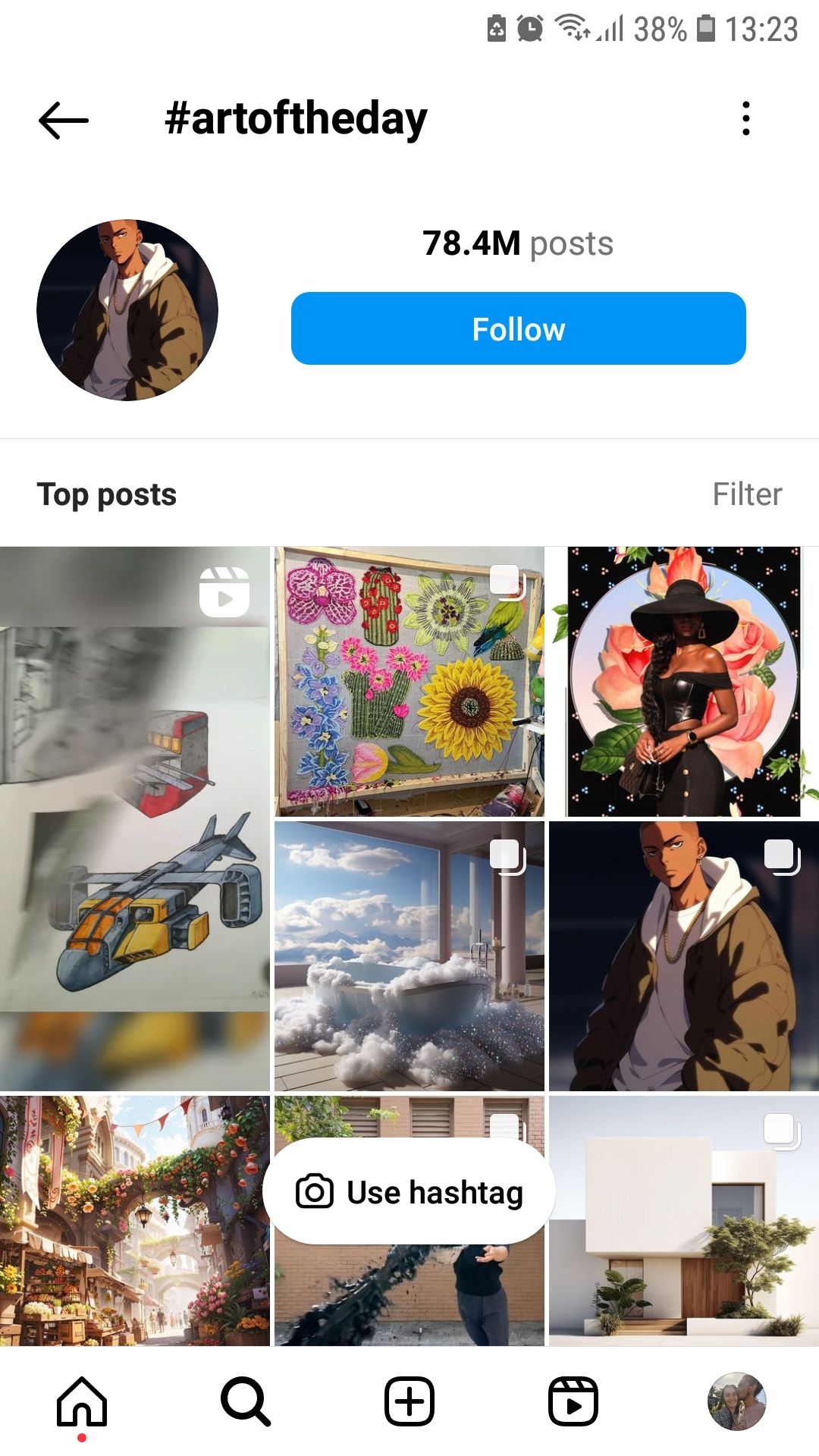The width and height of the screenshot is (819, 1456).
Task: Open the woman in black hat post
Action: pos(683,682)
